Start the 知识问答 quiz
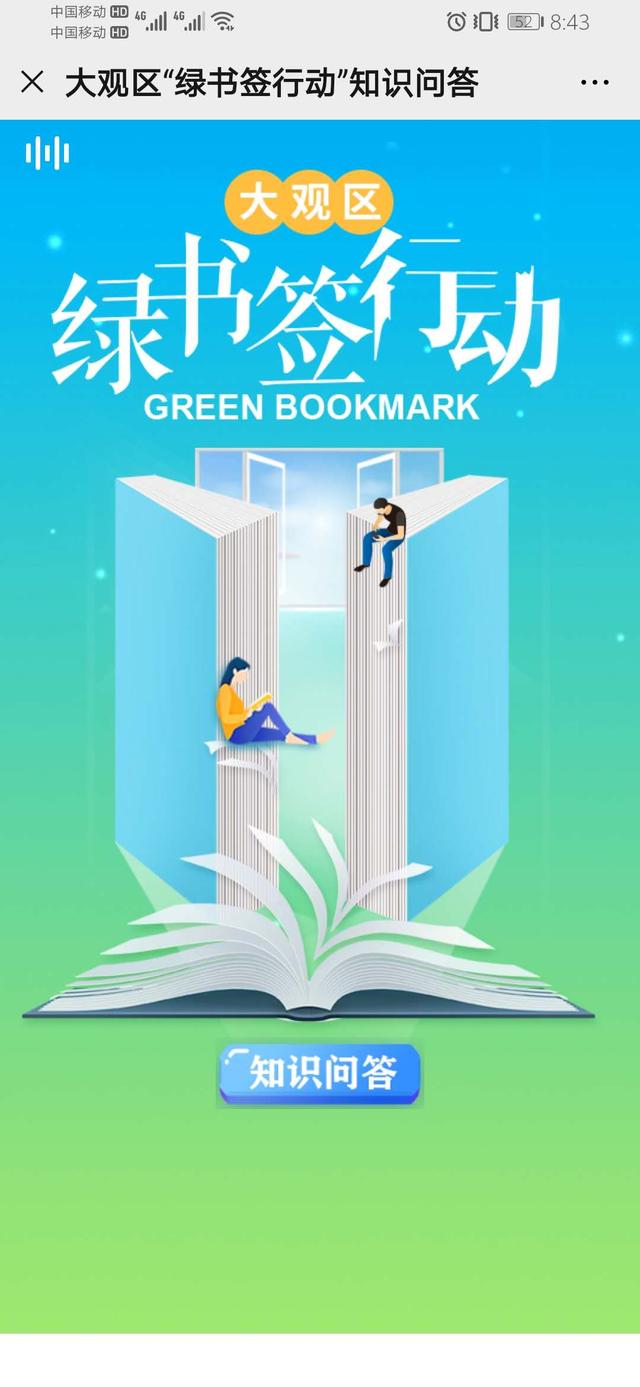The width and height of the screenshot is (640, 1387). (x=320, y=1073)
